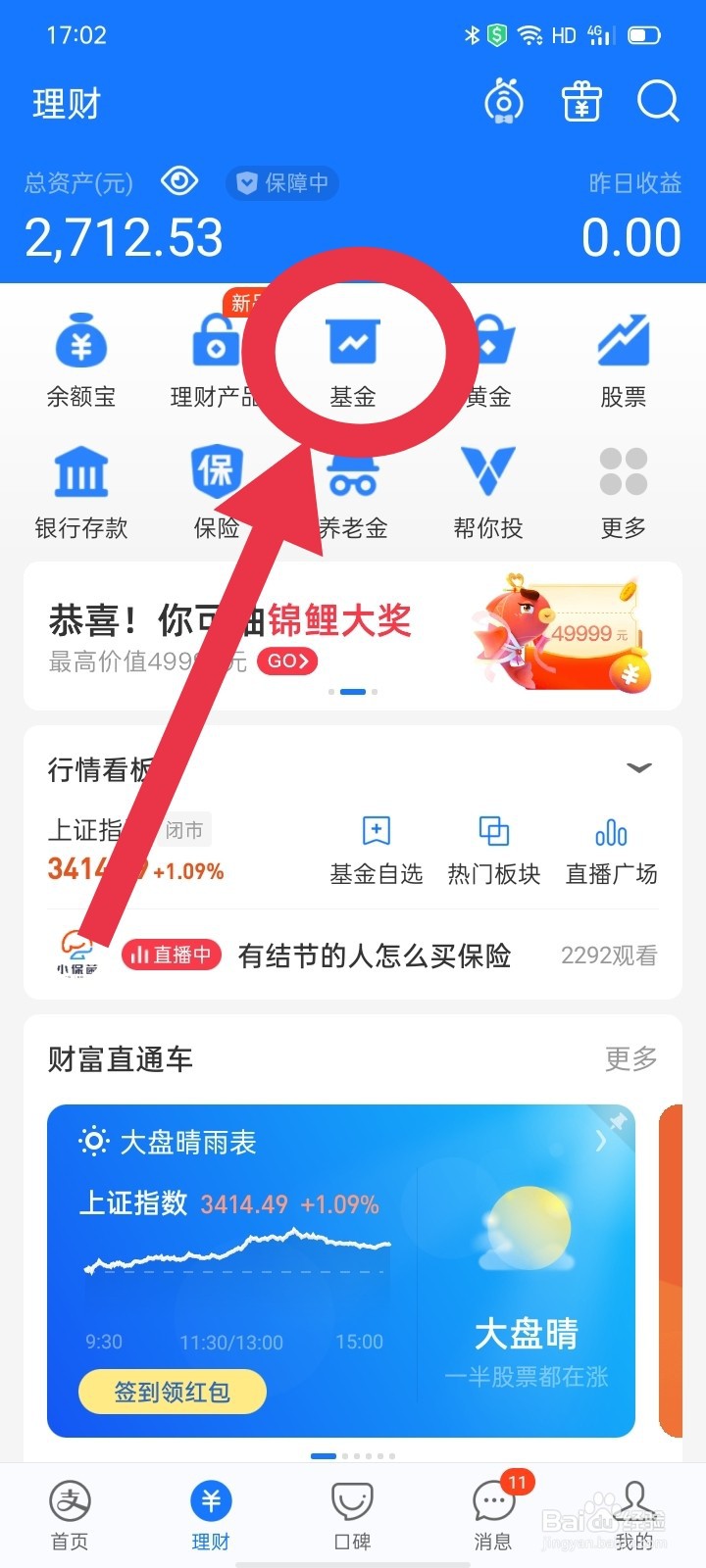The width and height of the screenshot is (706, 1568).
Task: Tap the 签到领红包 sign-in button
Action: tap(172, 1391)
